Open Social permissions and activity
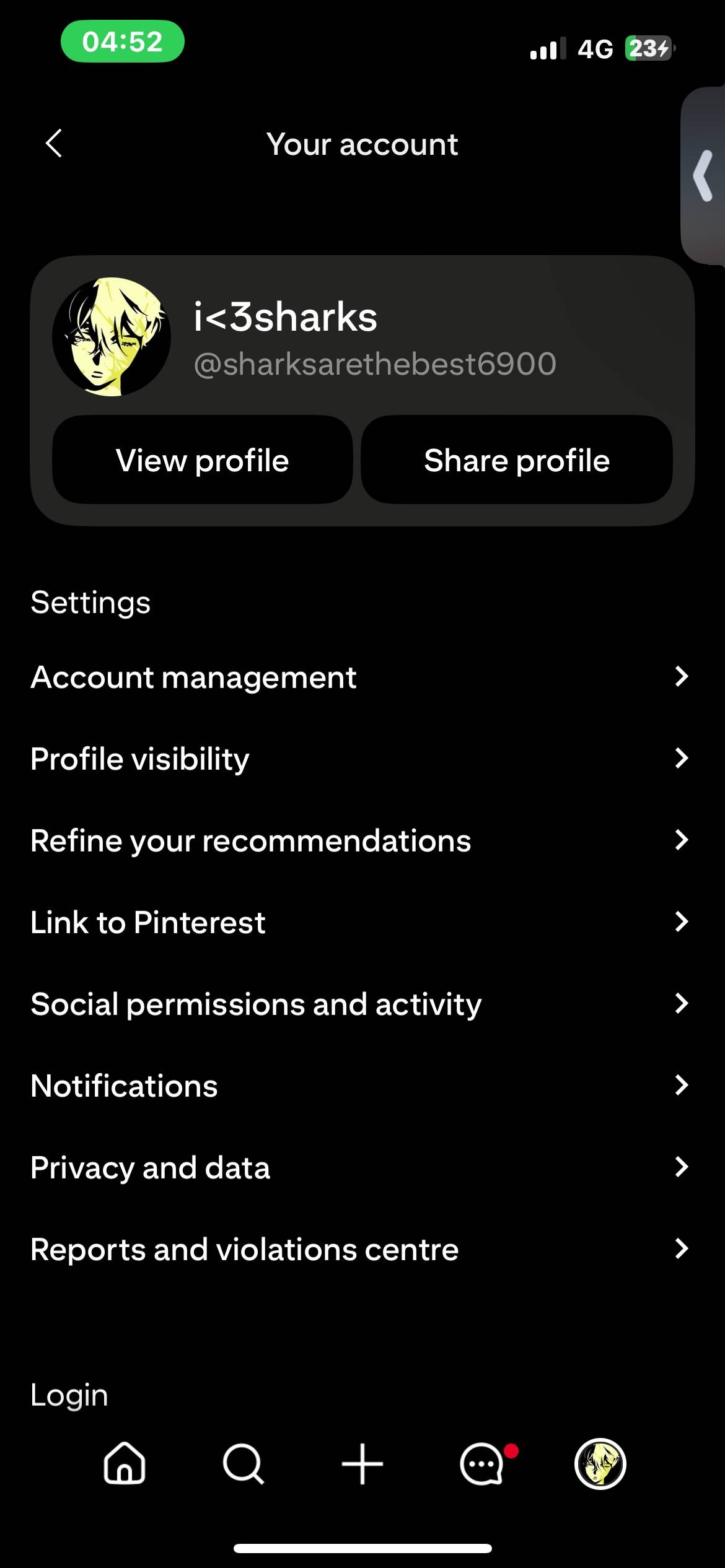725x1568 pixels. point(359,1004)
